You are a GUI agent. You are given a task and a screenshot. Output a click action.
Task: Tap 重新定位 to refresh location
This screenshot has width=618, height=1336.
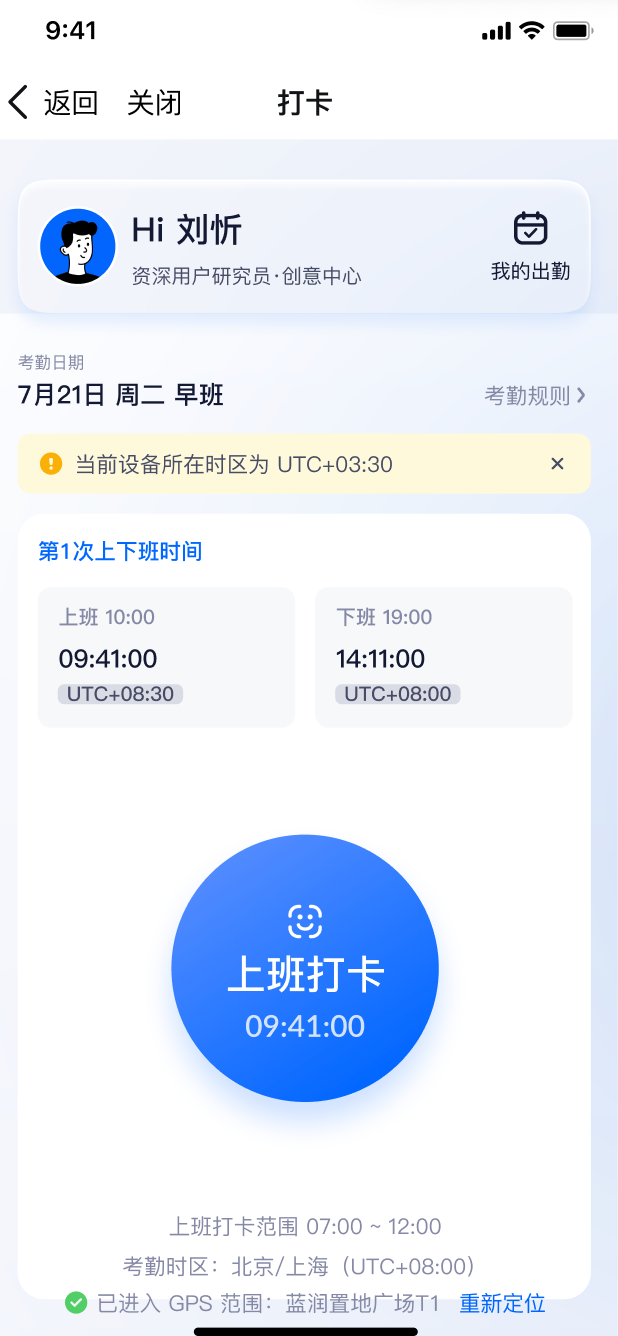pos(502,1303)
